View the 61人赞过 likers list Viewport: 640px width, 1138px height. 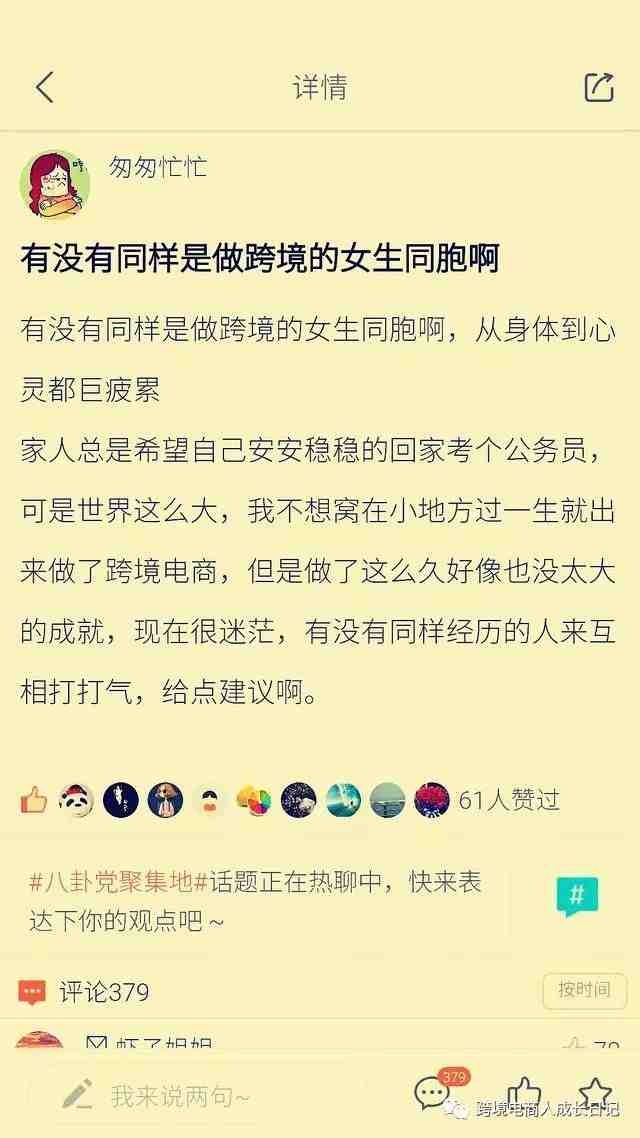click(508, 800)
